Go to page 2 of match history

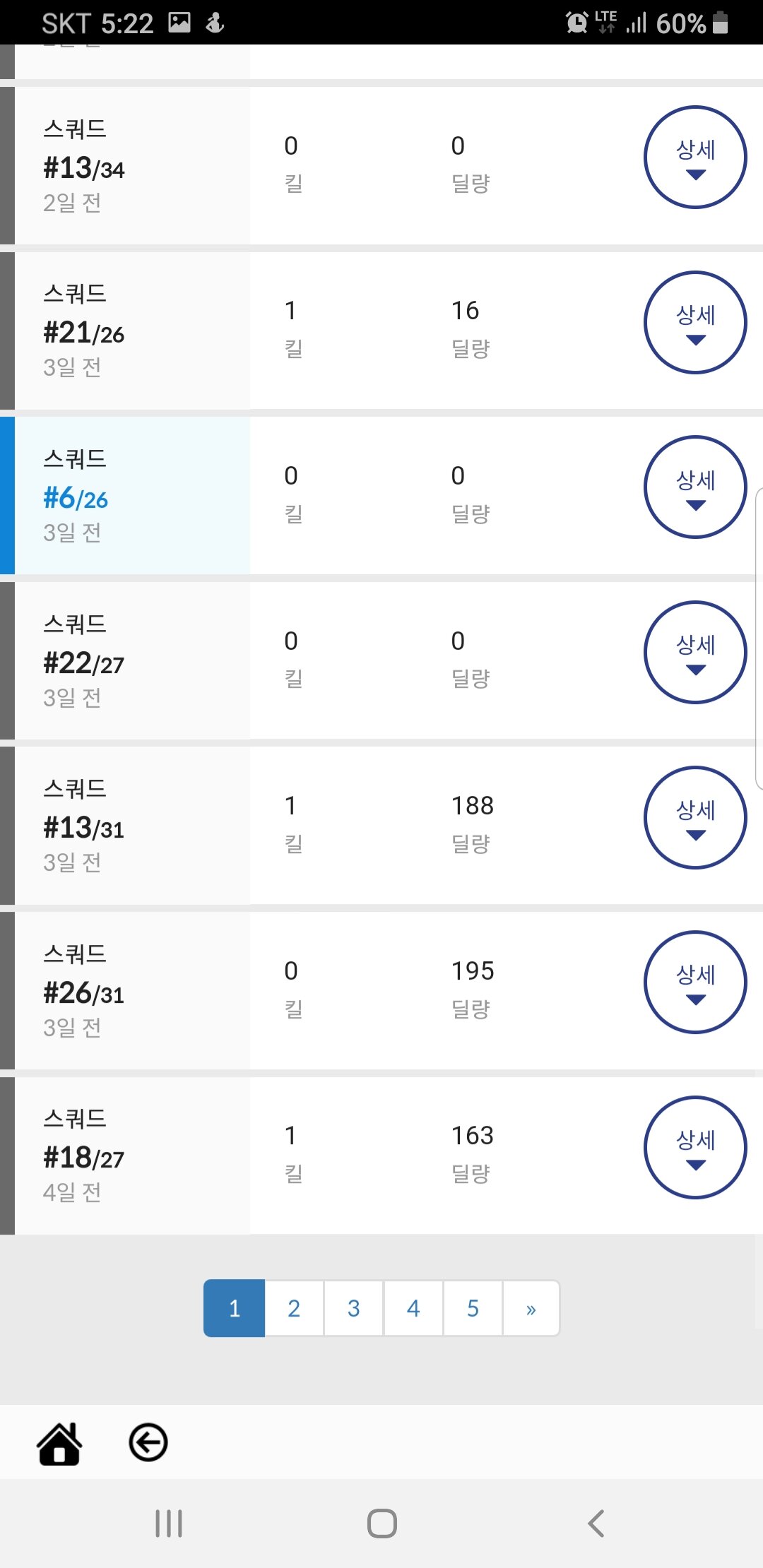pyautogui.click(x=294, y=1308)
